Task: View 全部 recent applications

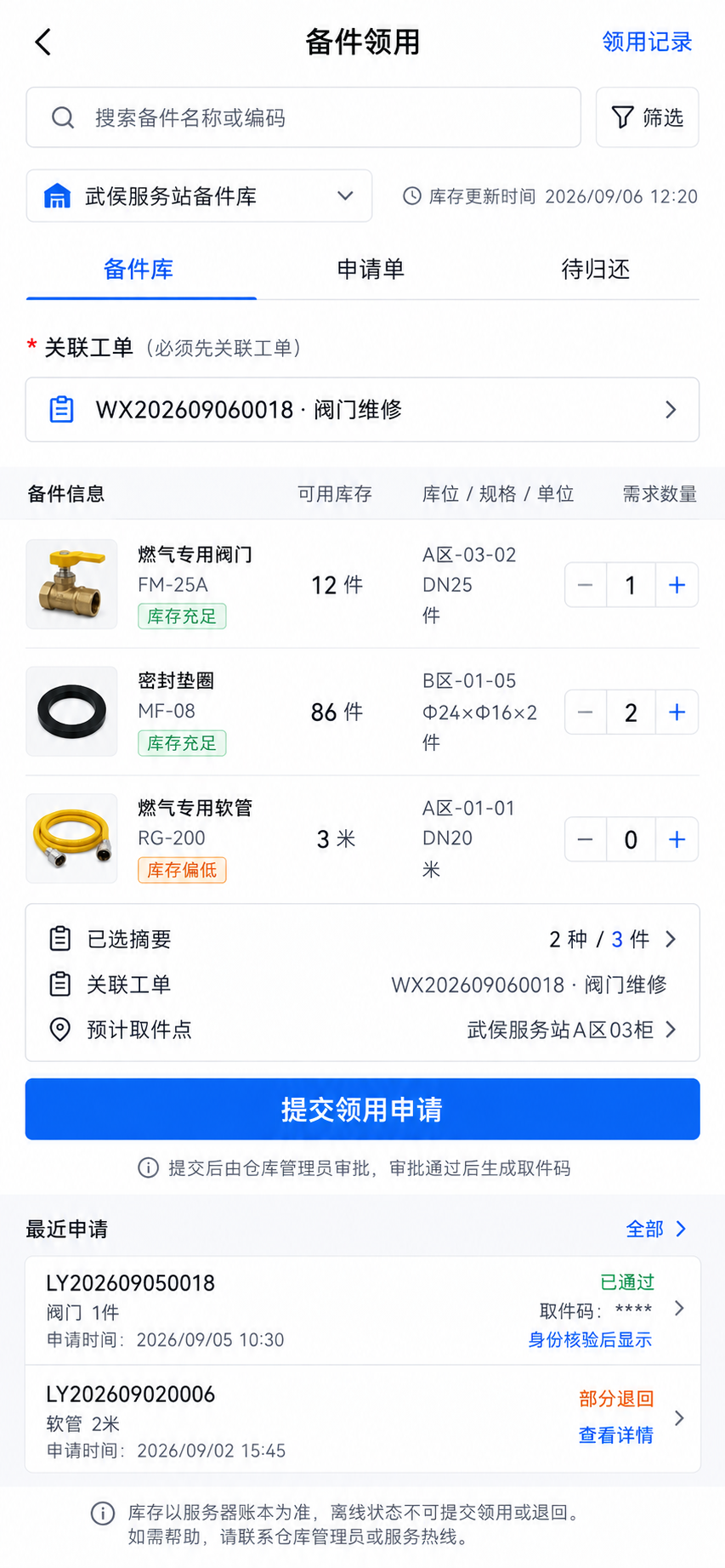Action: (655, 1229)
